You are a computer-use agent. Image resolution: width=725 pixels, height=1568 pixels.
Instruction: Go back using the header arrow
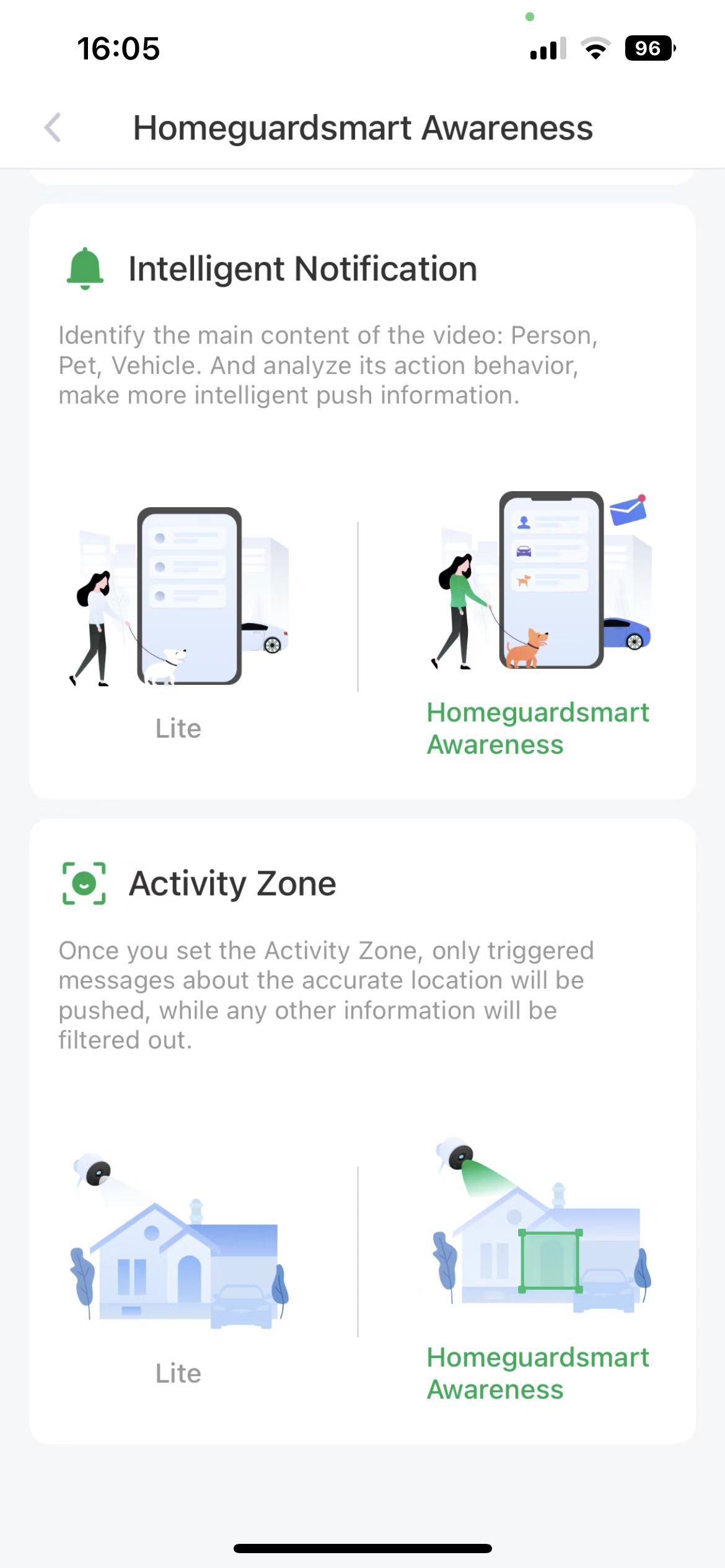[x=53, y=128]
